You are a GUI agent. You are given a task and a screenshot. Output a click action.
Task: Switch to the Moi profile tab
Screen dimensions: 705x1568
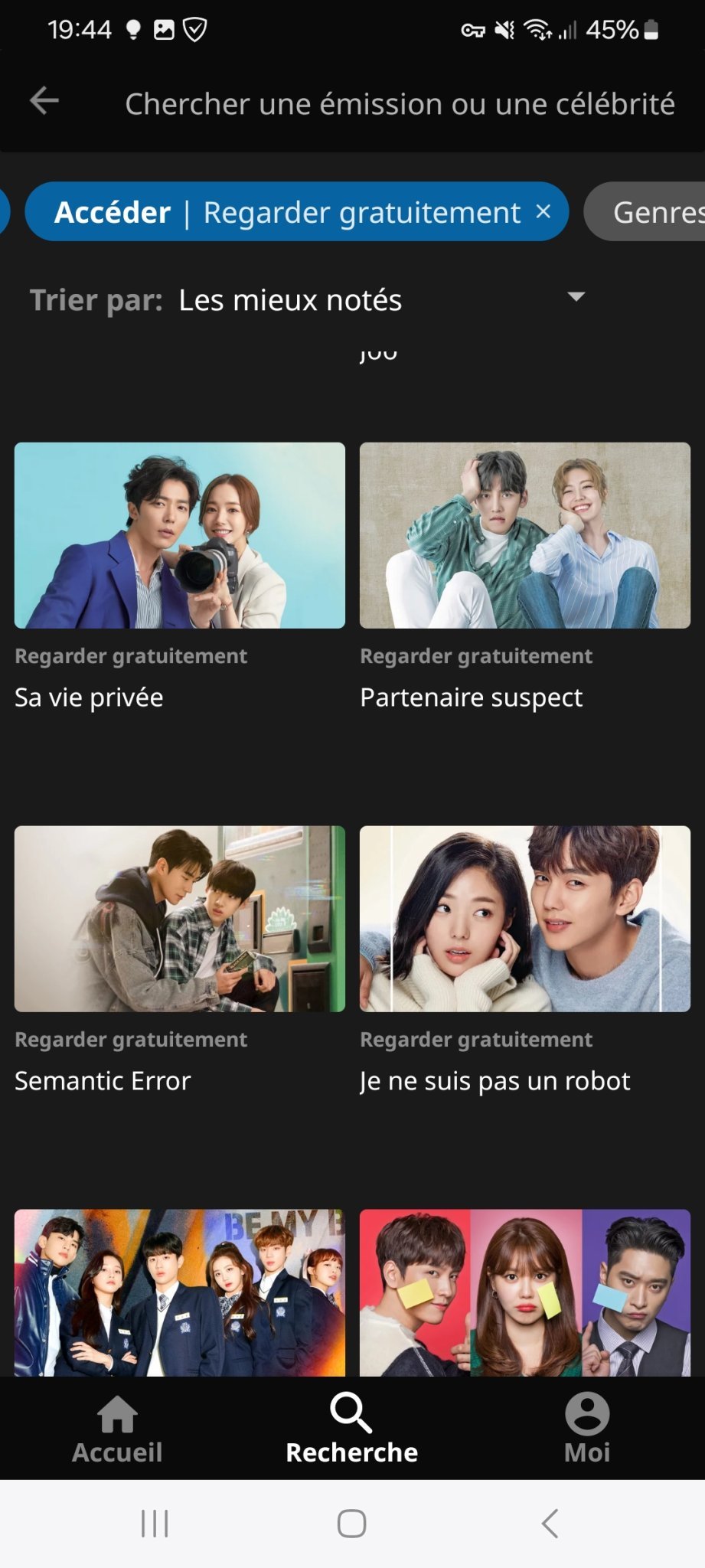(x=586, y=1429)
